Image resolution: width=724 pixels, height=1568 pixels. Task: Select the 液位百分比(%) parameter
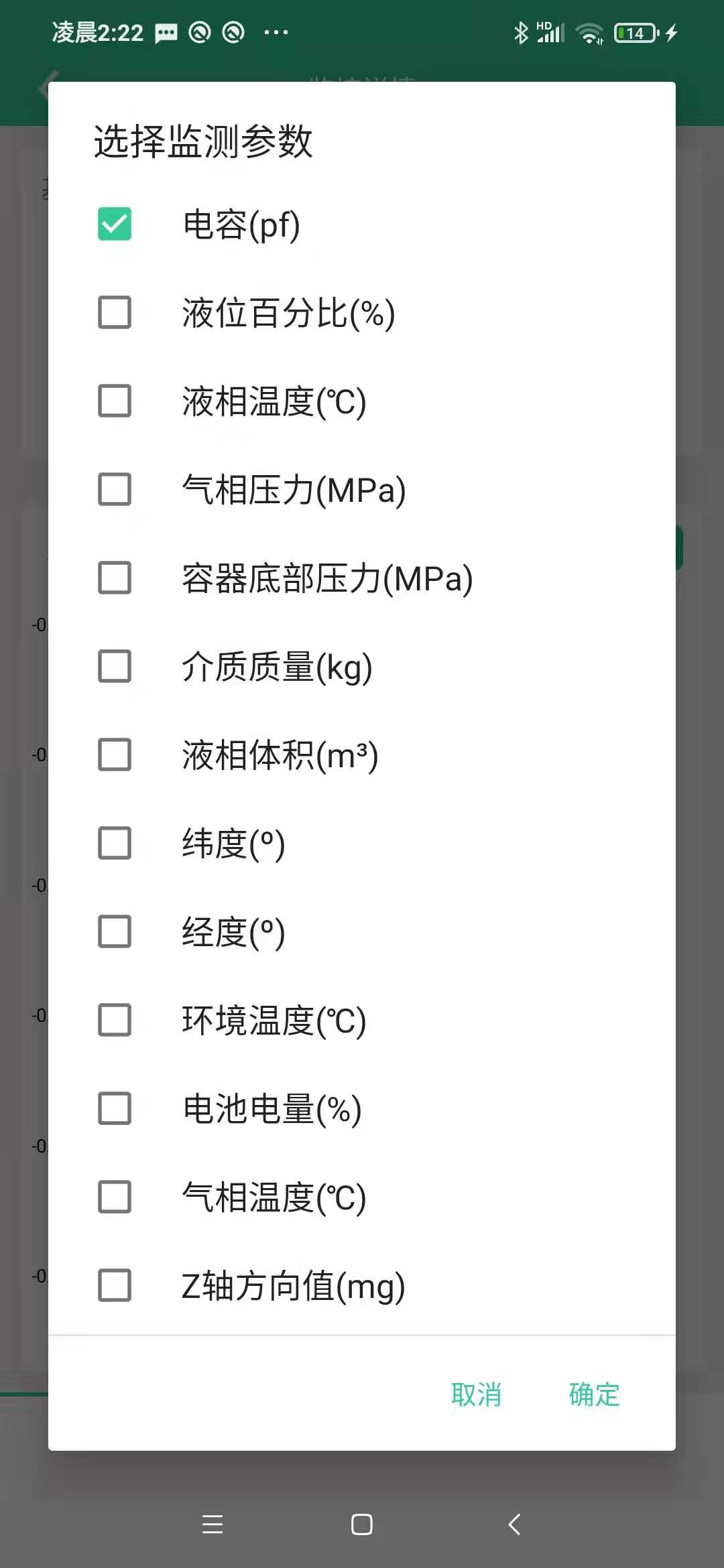115,312
